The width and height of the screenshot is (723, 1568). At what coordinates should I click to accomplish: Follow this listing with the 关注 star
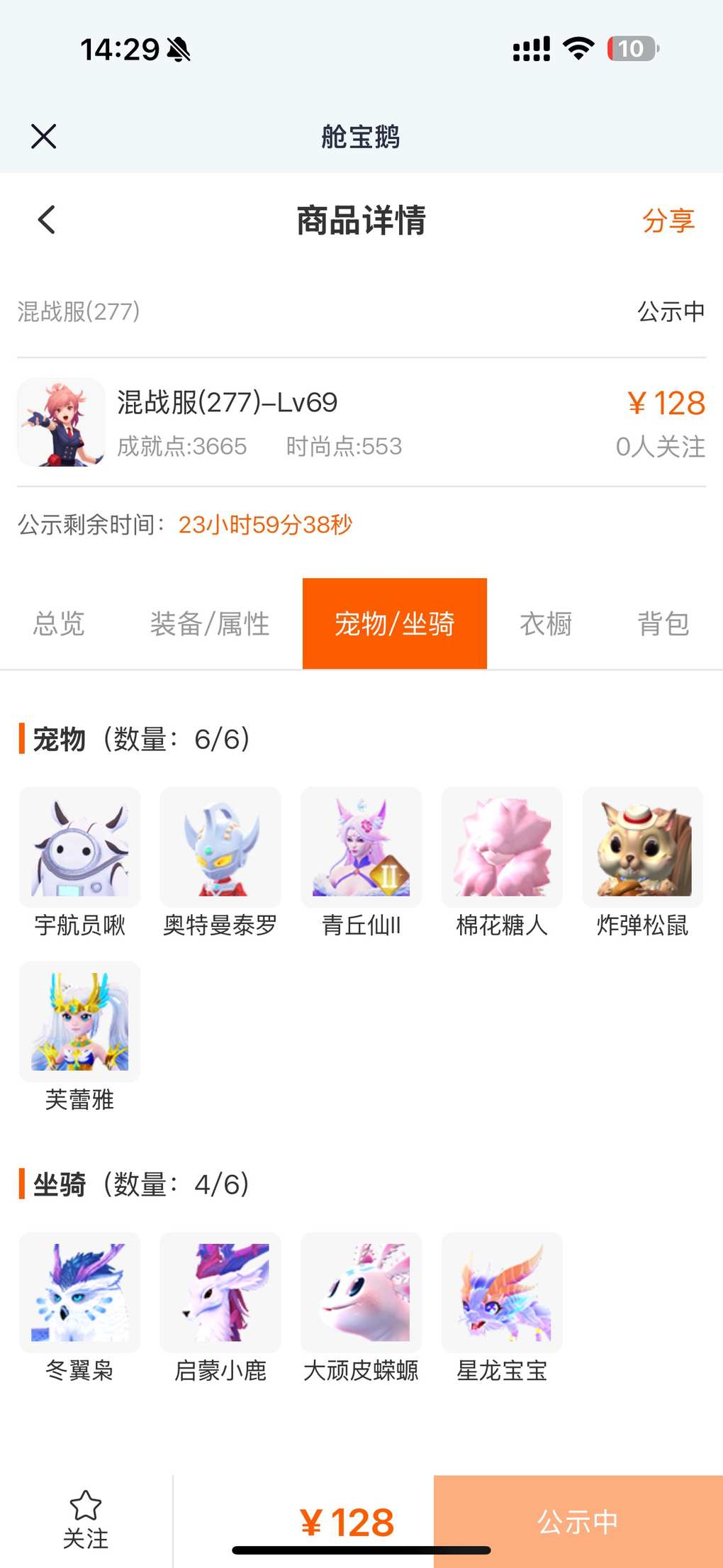coord(86,1519)
